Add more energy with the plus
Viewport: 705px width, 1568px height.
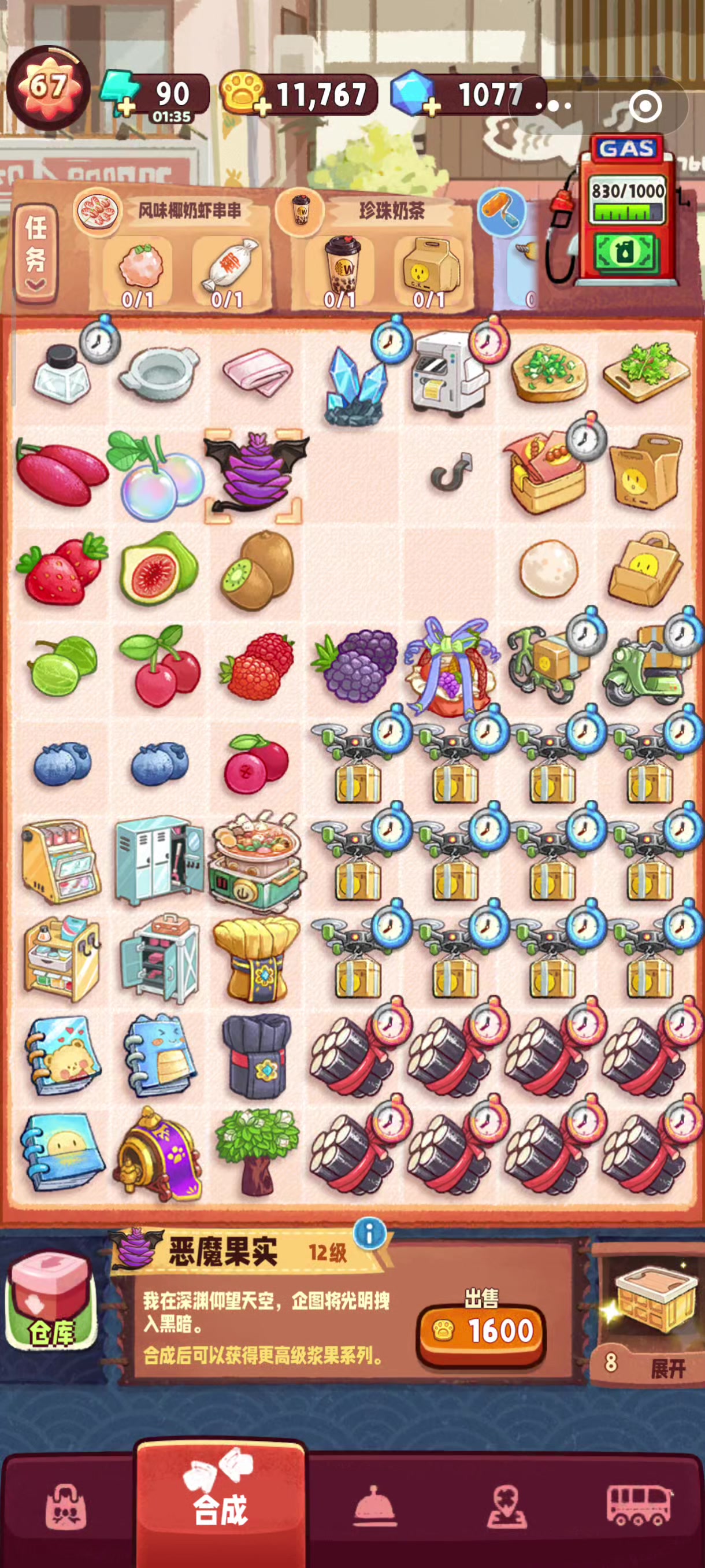tap(126, 108)
